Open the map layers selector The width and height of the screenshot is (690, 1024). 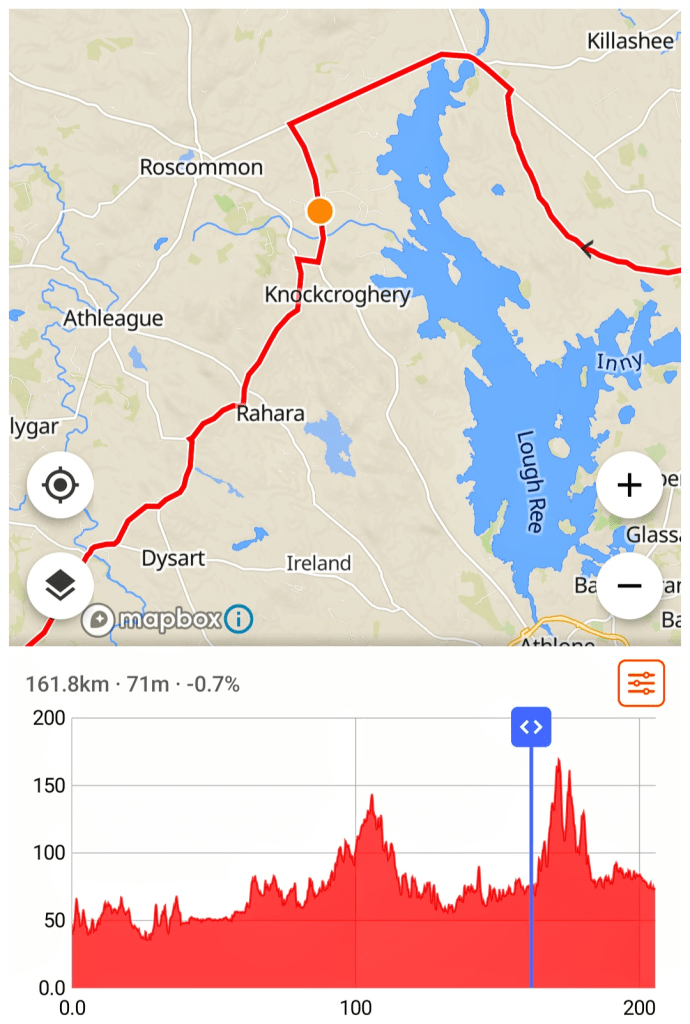point(60,586)
